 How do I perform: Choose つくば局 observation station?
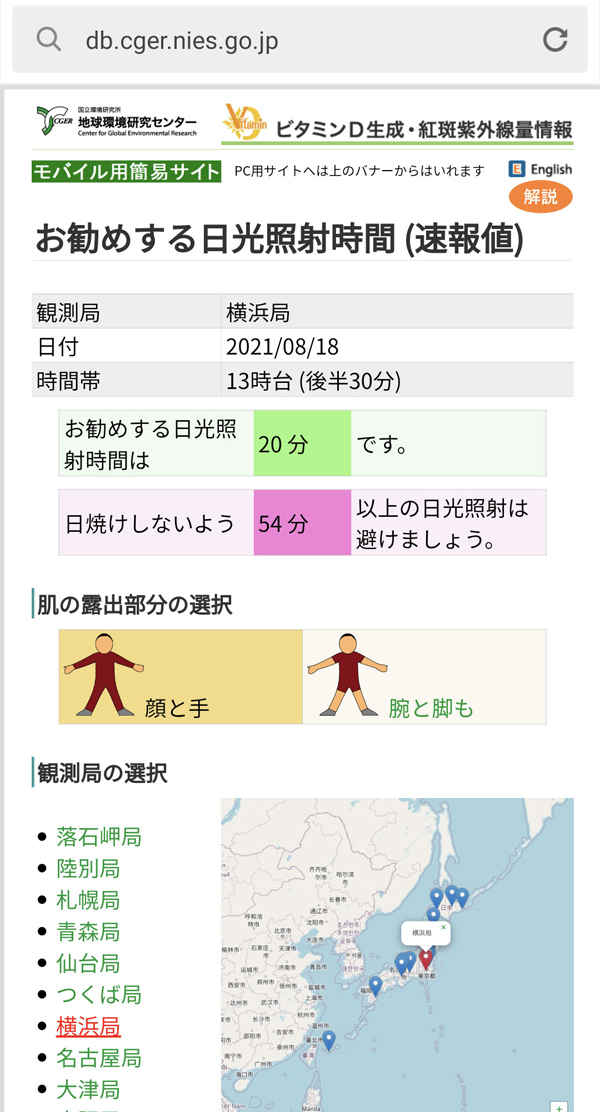point(99,995)
